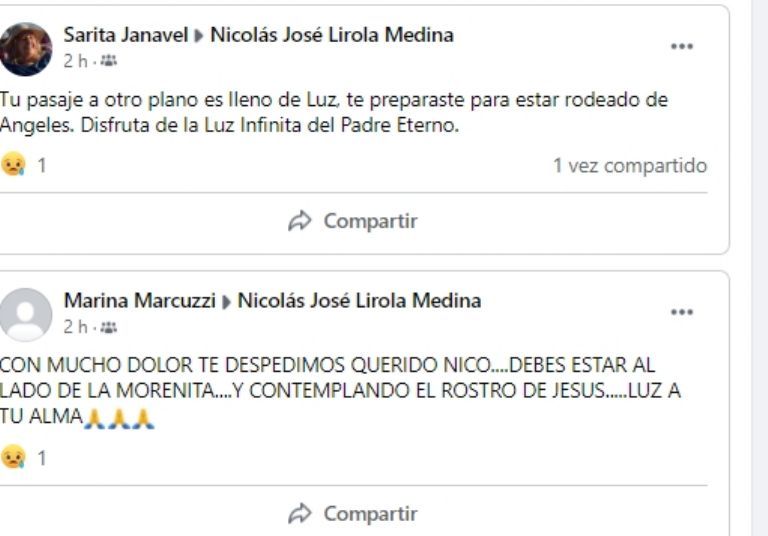Open Sarita Janavel's profile name link
Viewport: 768px width, 536px height.
(x=125, y=35)
